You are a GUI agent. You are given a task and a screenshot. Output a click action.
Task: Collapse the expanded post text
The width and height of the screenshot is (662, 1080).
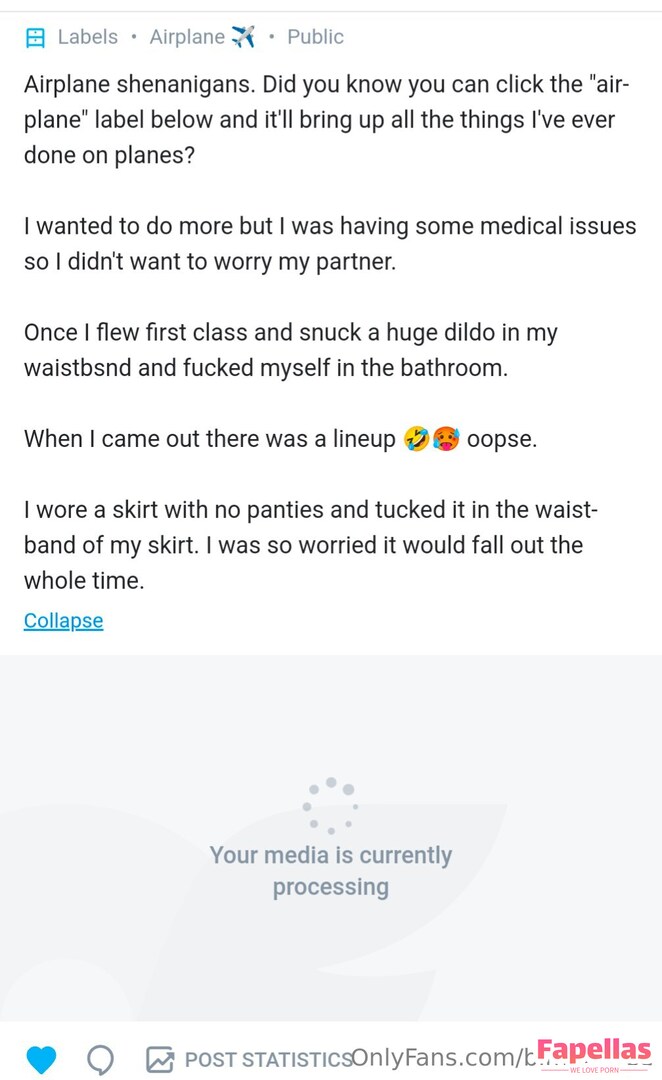coord(63,621)
